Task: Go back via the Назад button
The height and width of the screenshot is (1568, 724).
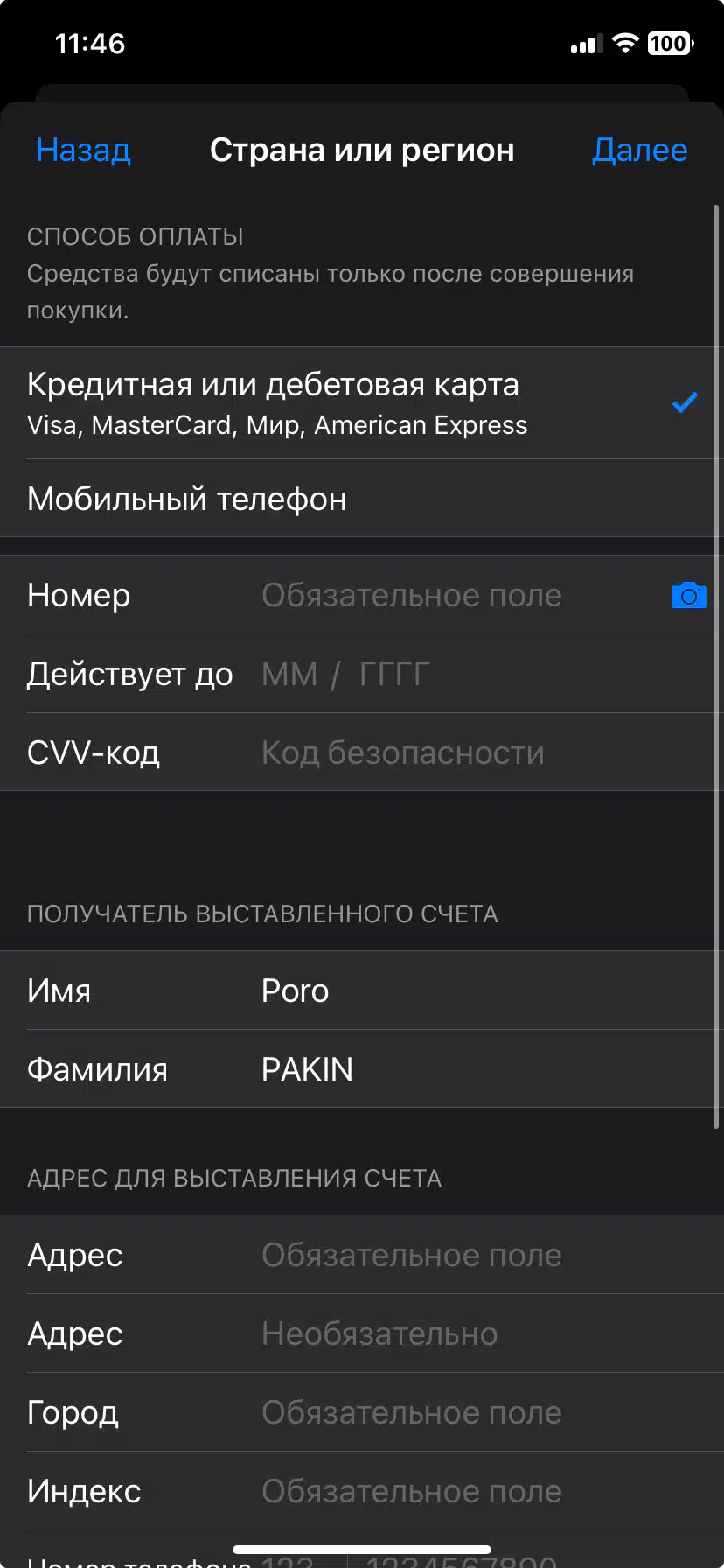Action: click(x=83, y=150)
